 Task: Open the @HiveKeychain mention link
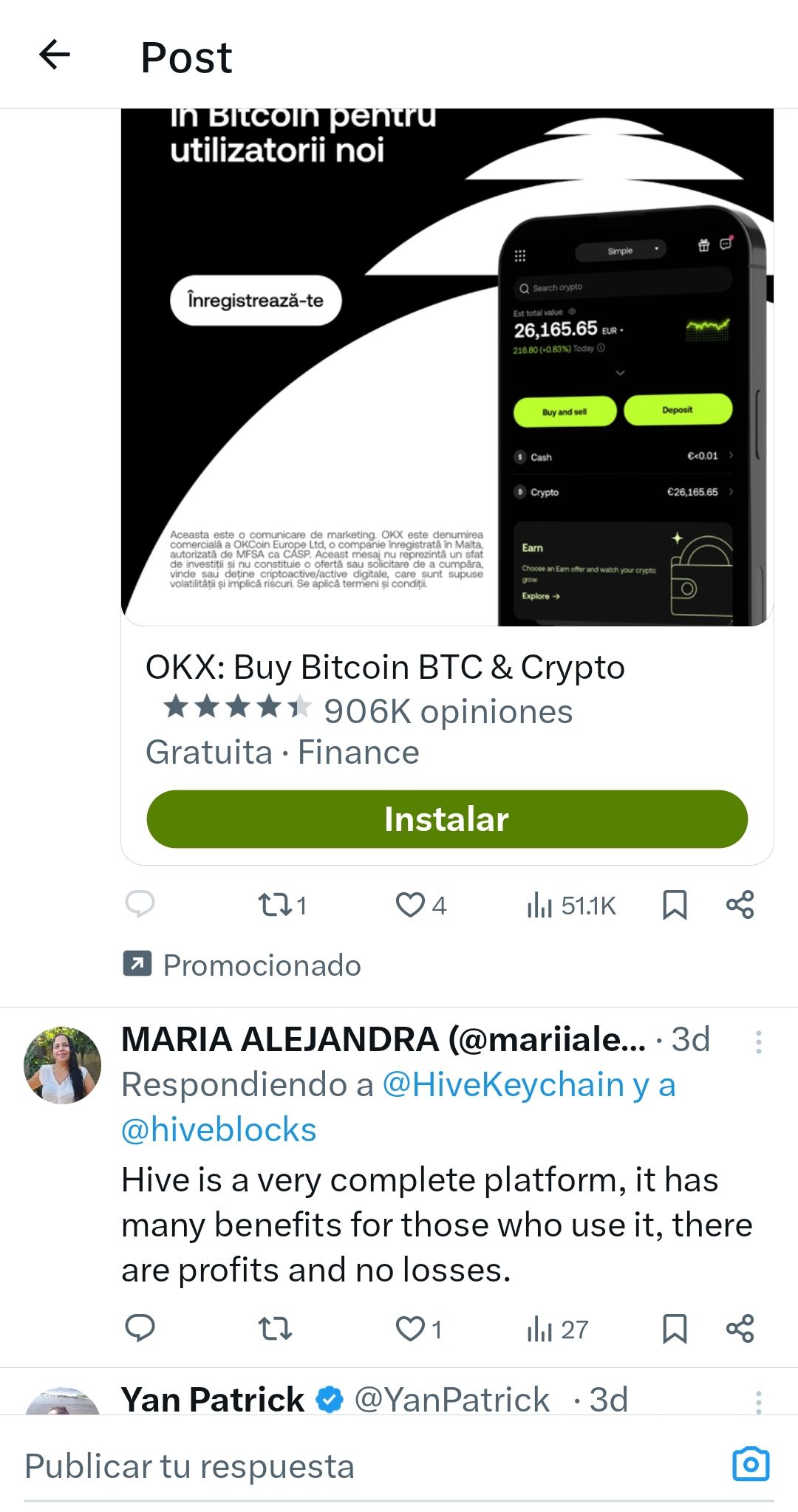(x=502, y=1085)
